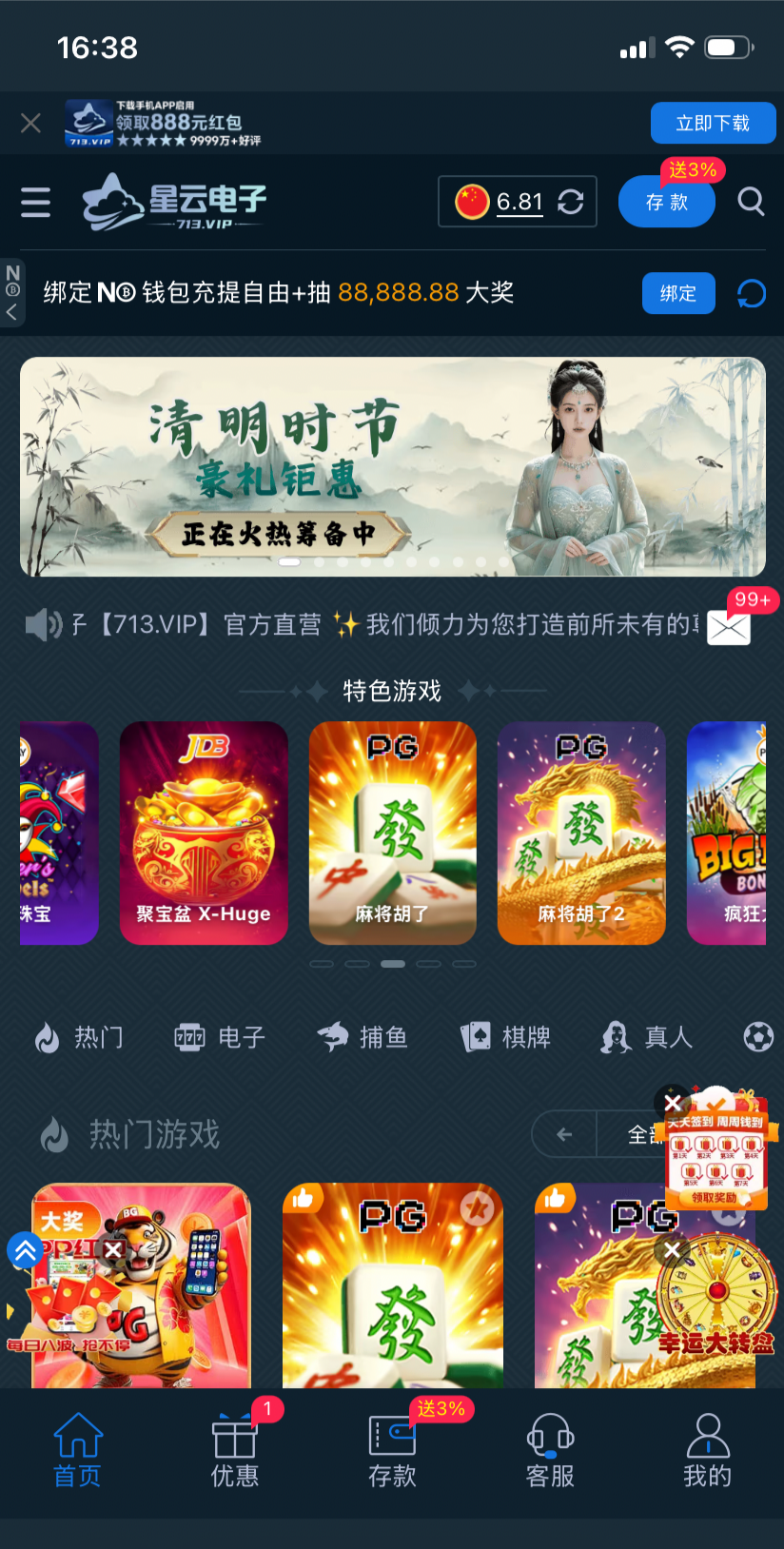Refresh the 6.81 balance
This screenshot has width=784, height=1549.
click(571, 202)
